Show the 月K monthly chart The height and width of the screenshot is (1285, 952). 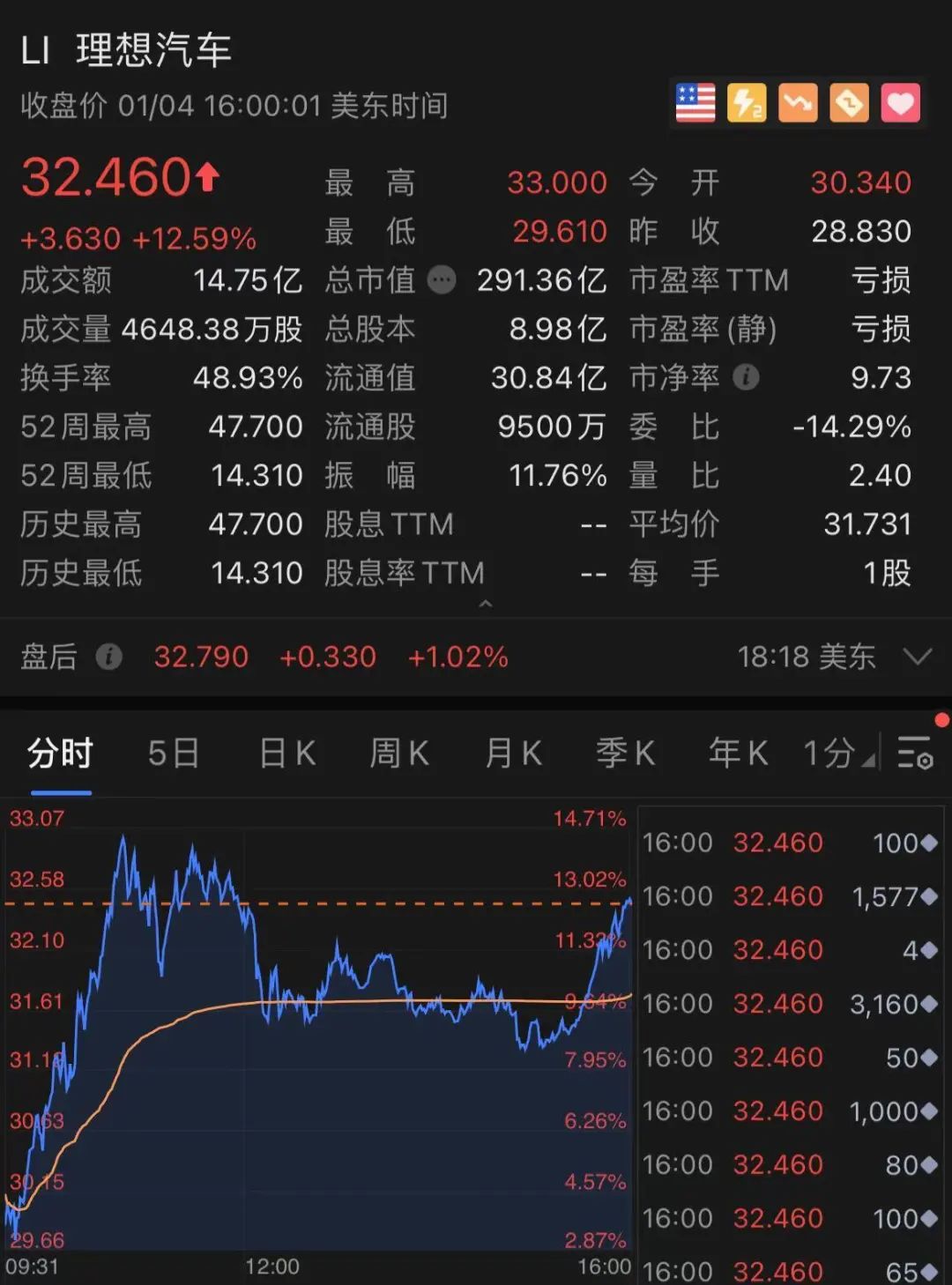(513, 754)
